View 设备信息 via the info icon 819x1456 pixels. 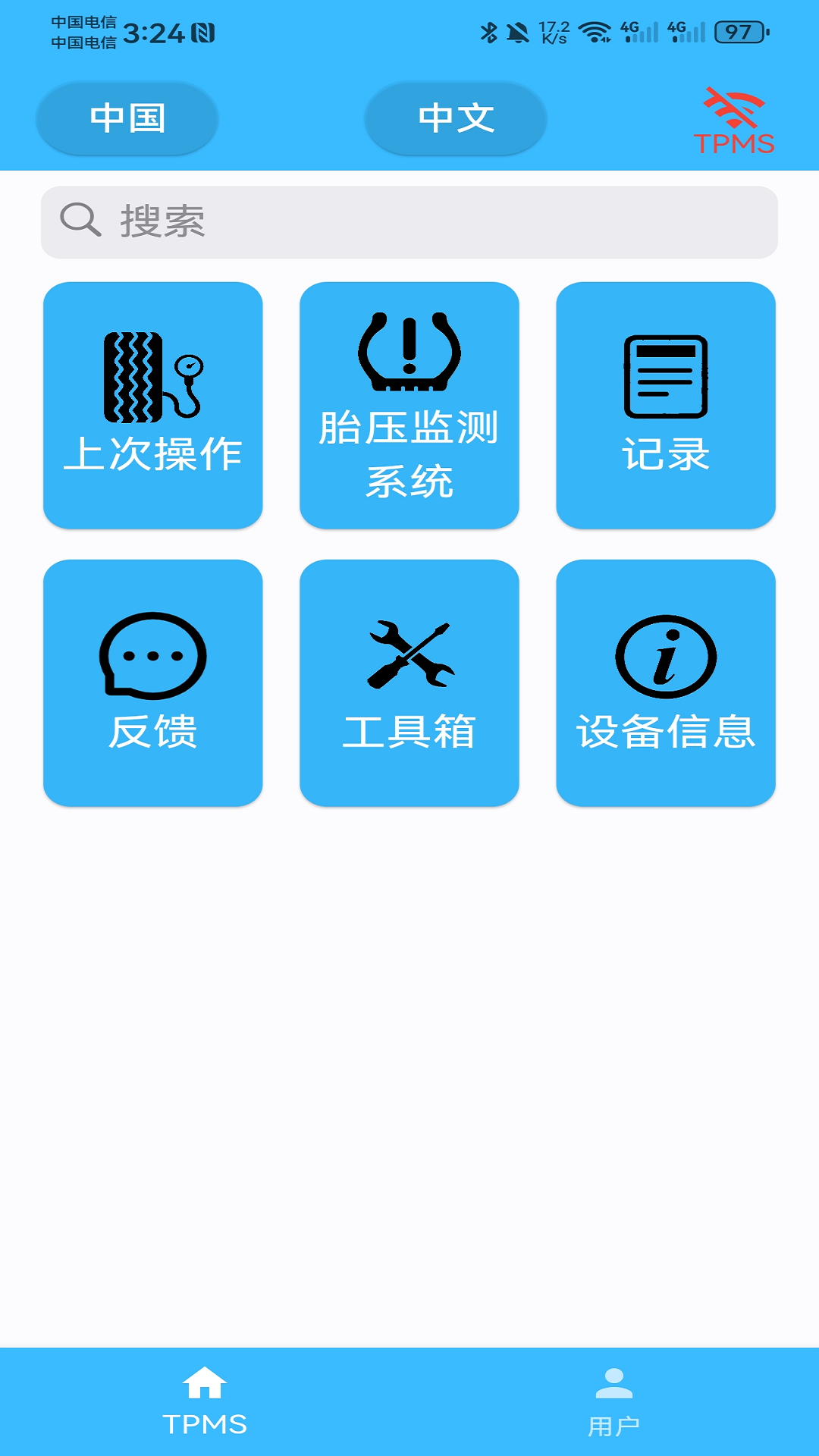666,654
